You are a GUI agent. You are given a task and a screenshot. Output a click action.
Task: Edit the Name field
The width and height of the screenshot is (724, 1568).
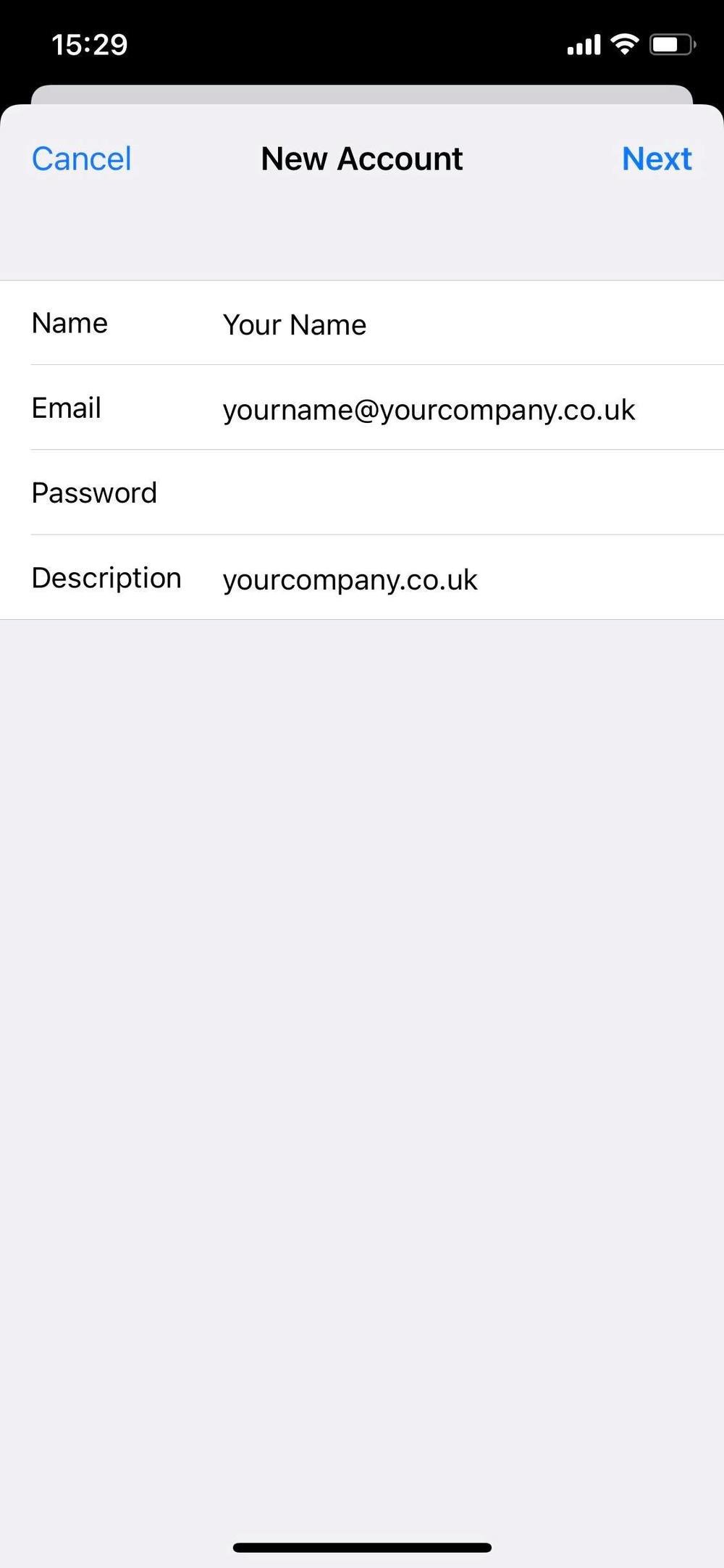click(x=362, y=323)
